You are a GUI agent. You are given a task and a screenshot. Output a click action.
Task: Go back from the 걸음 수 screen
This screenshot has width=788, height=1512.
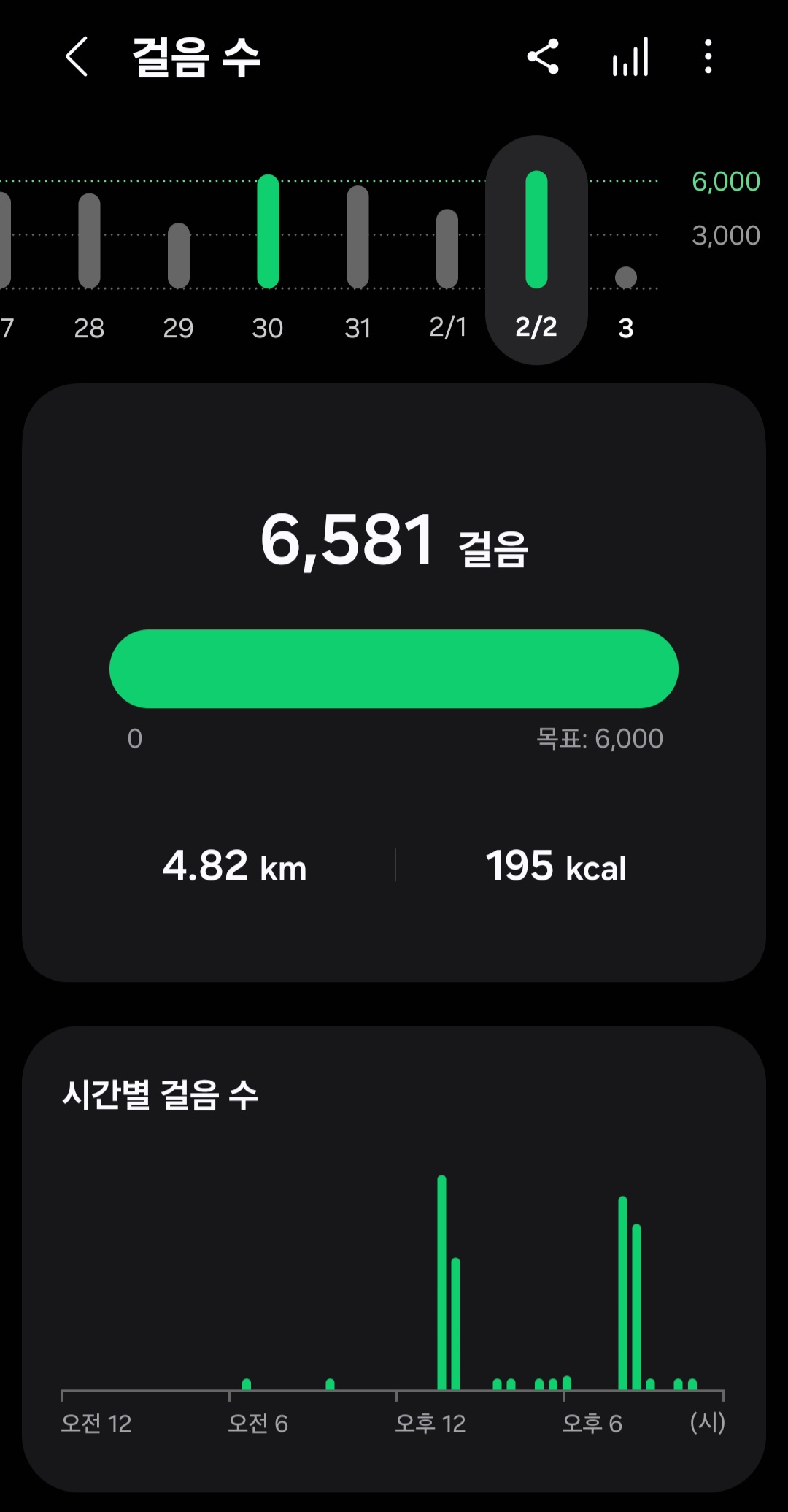point(77,57)
